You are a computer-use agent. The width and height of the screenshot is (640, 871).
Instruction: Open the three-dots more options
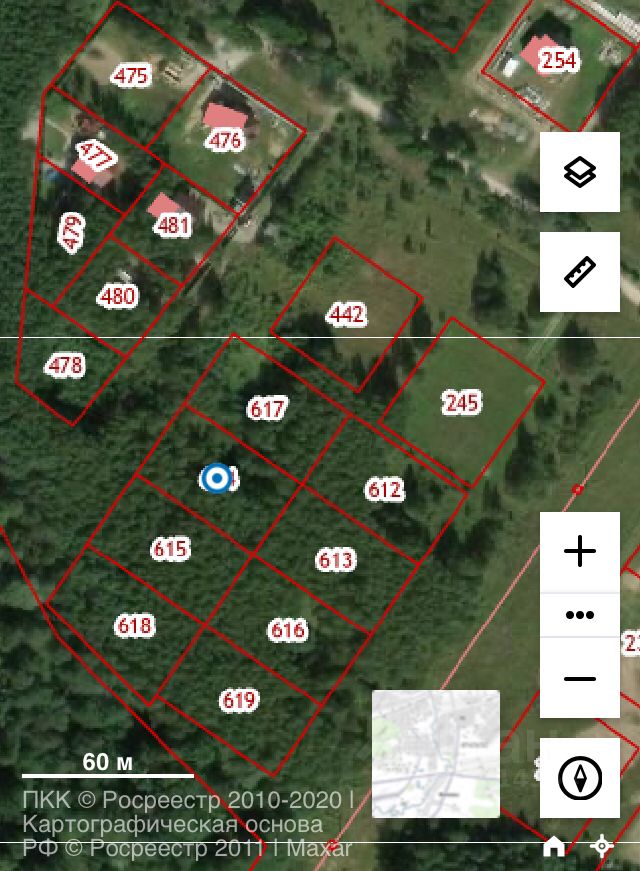(580, 615)
